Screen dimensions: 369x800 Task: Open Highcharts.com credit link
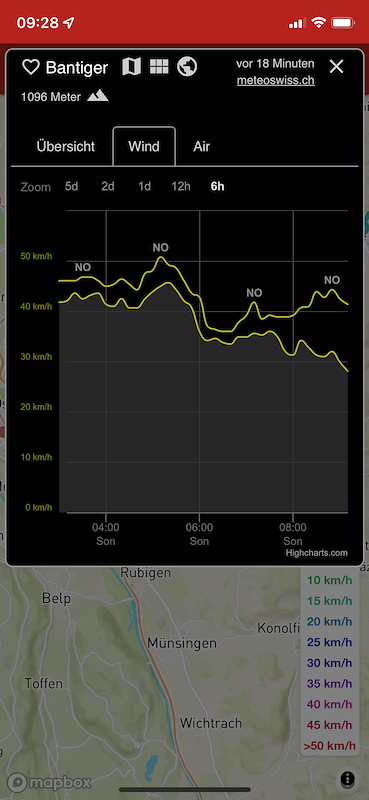click(x=316, y=553)
